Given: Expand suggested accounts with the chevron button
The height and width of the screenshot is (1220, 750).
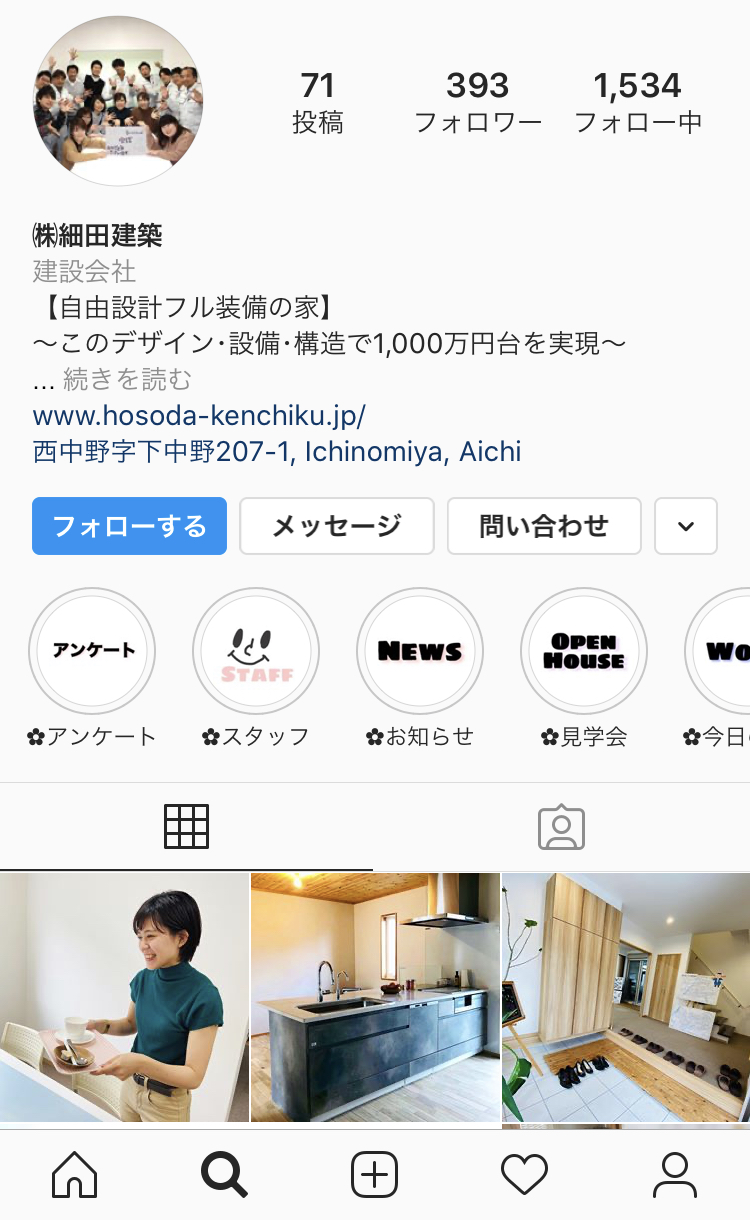Looking at the screenshot, I should click(x=685, y=526).
